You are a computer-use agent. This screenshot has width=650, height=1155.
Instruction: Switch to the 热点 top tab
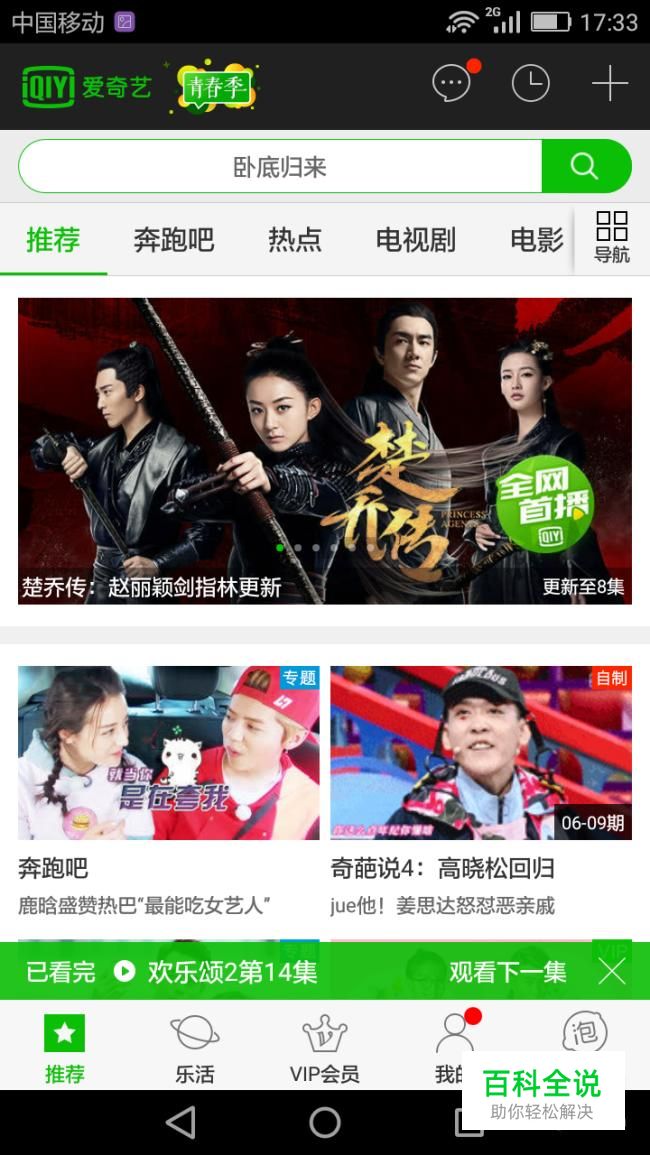pos(295,240)
